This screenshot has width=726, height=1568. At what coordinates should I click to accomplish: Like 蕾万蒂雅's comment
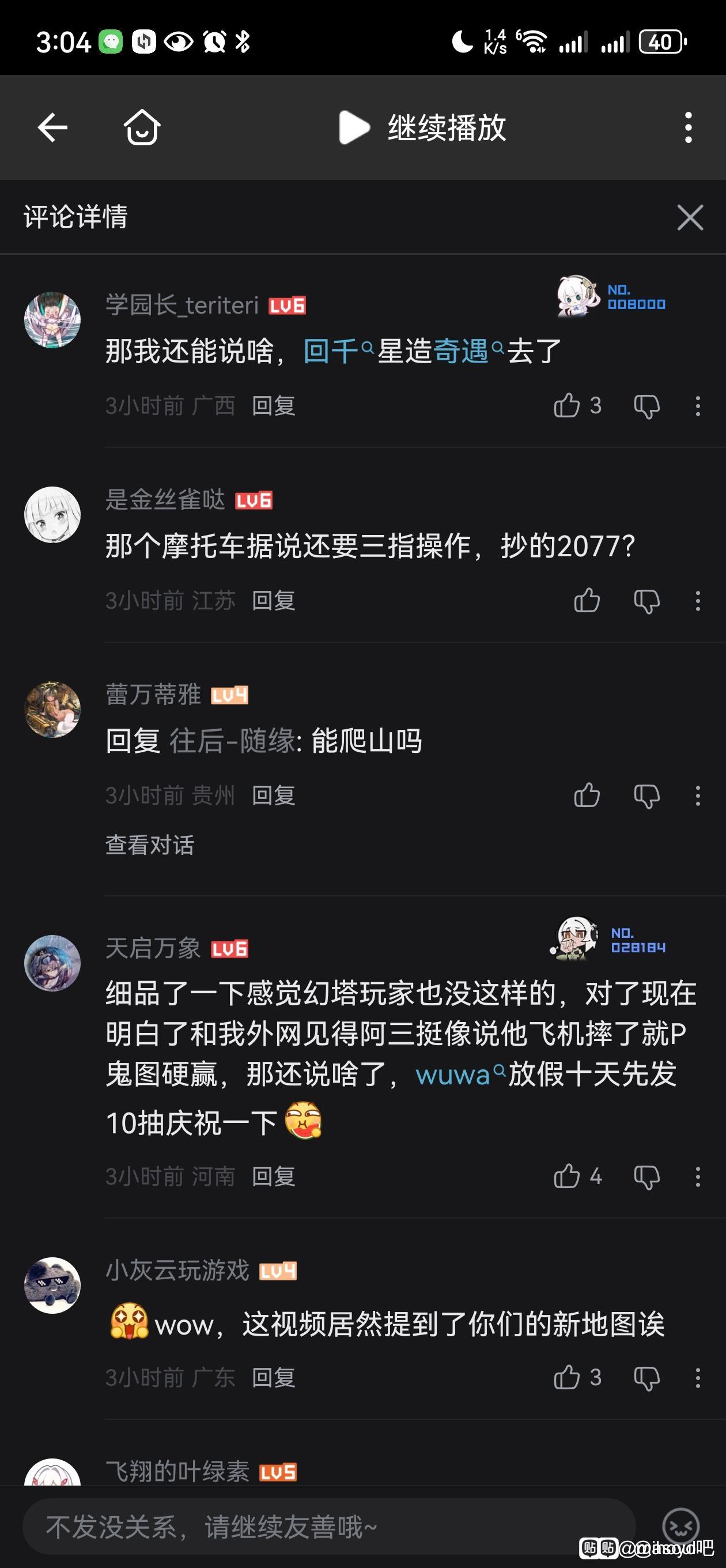pyautogui.click(x=587, y=796)
